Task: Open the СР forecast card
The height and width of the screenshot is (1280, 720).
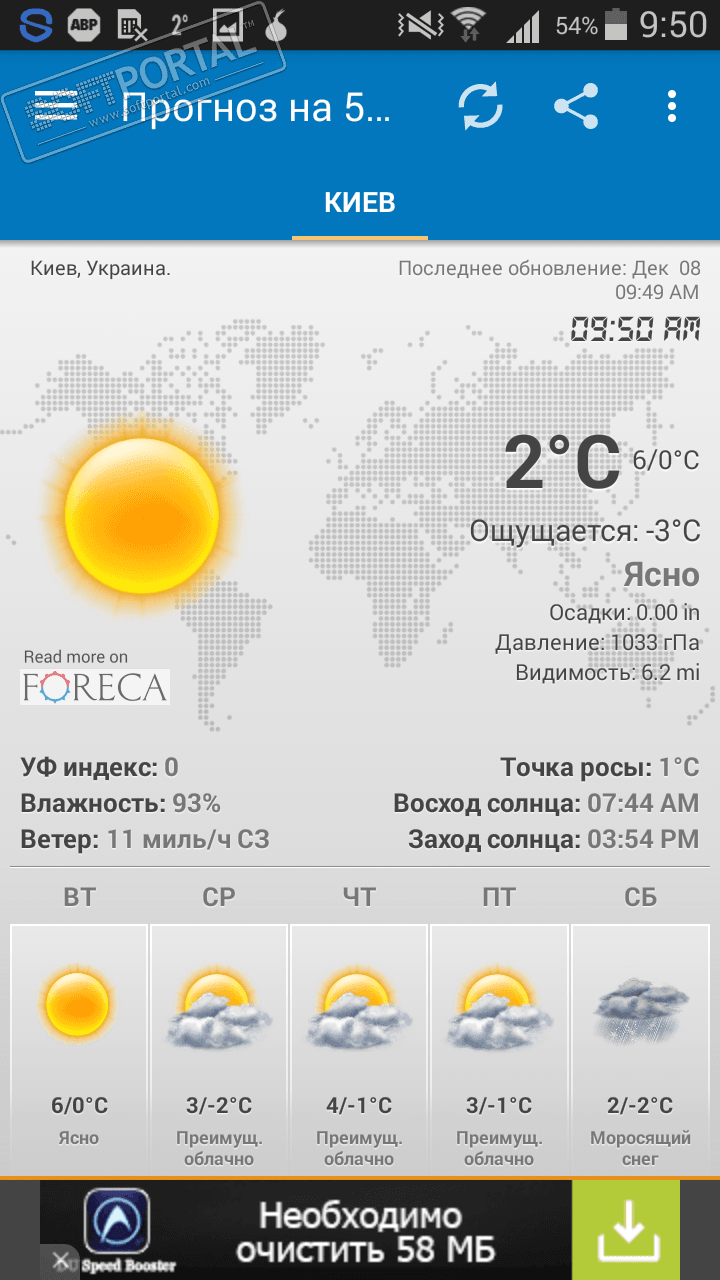Action: 219,1048
